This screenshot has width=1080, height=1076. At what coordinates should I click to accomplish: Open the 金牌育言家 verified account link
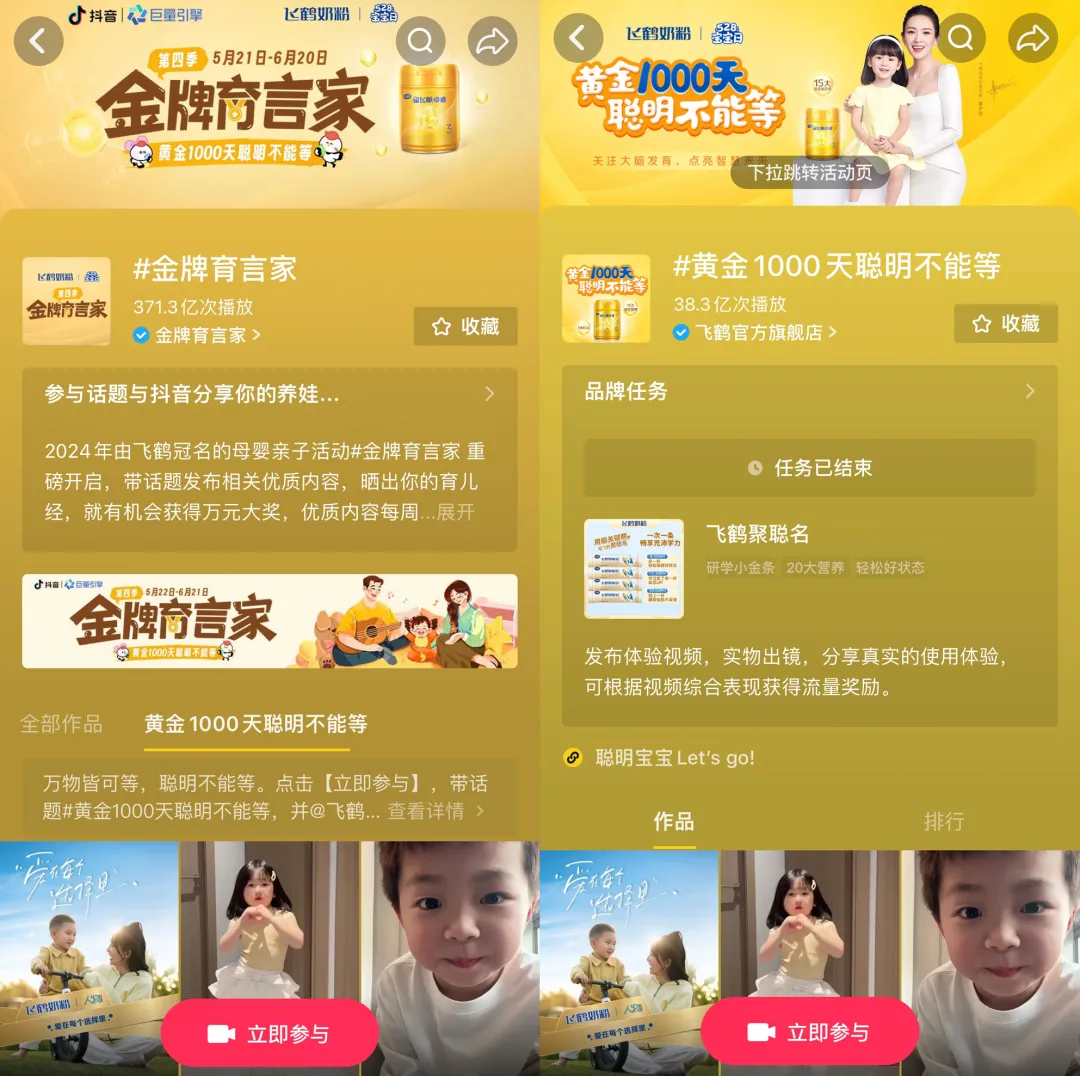pos(198,335)
